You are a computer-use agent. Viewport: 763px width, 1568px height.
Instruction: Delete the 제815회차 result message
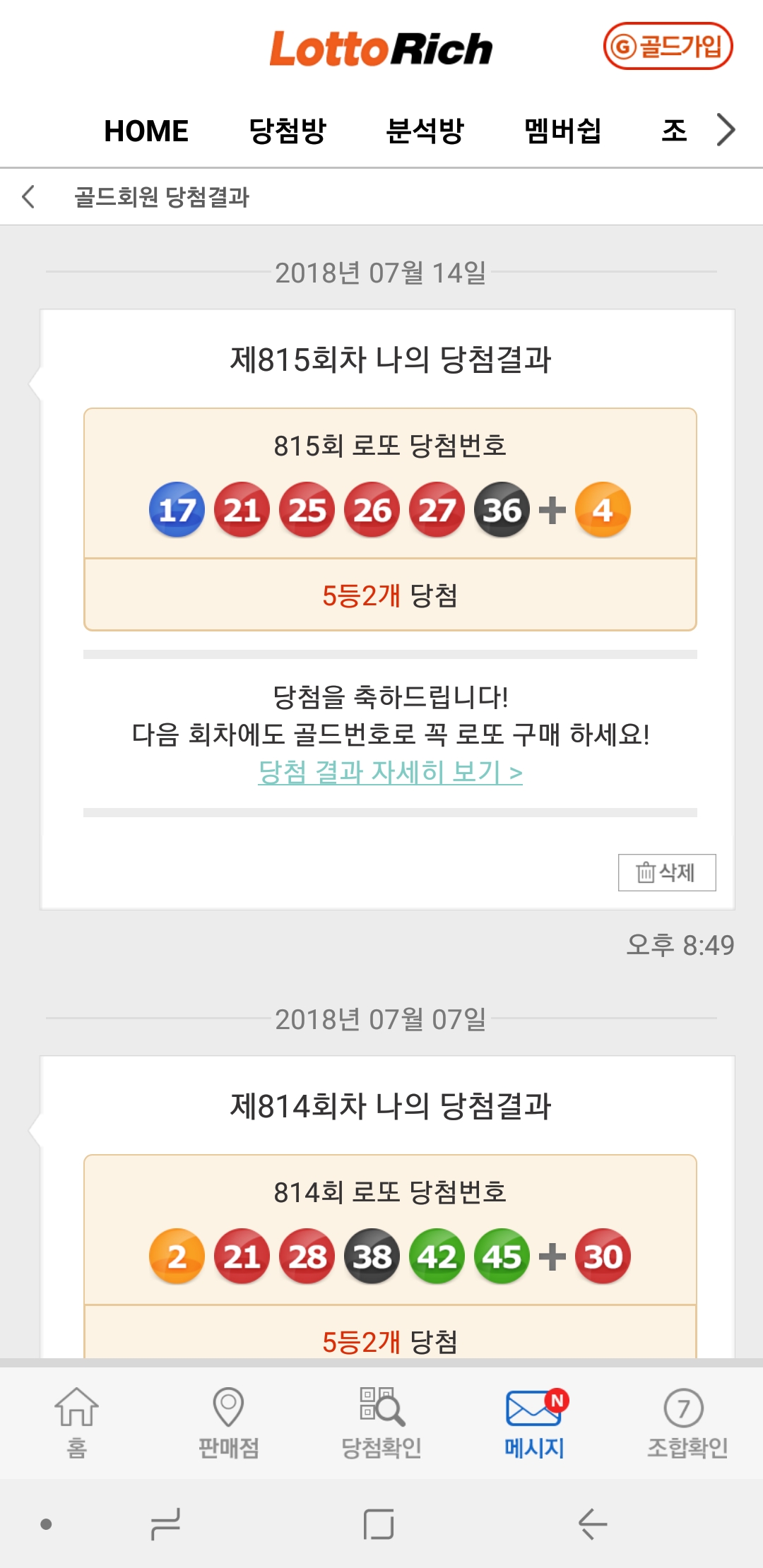666,872
